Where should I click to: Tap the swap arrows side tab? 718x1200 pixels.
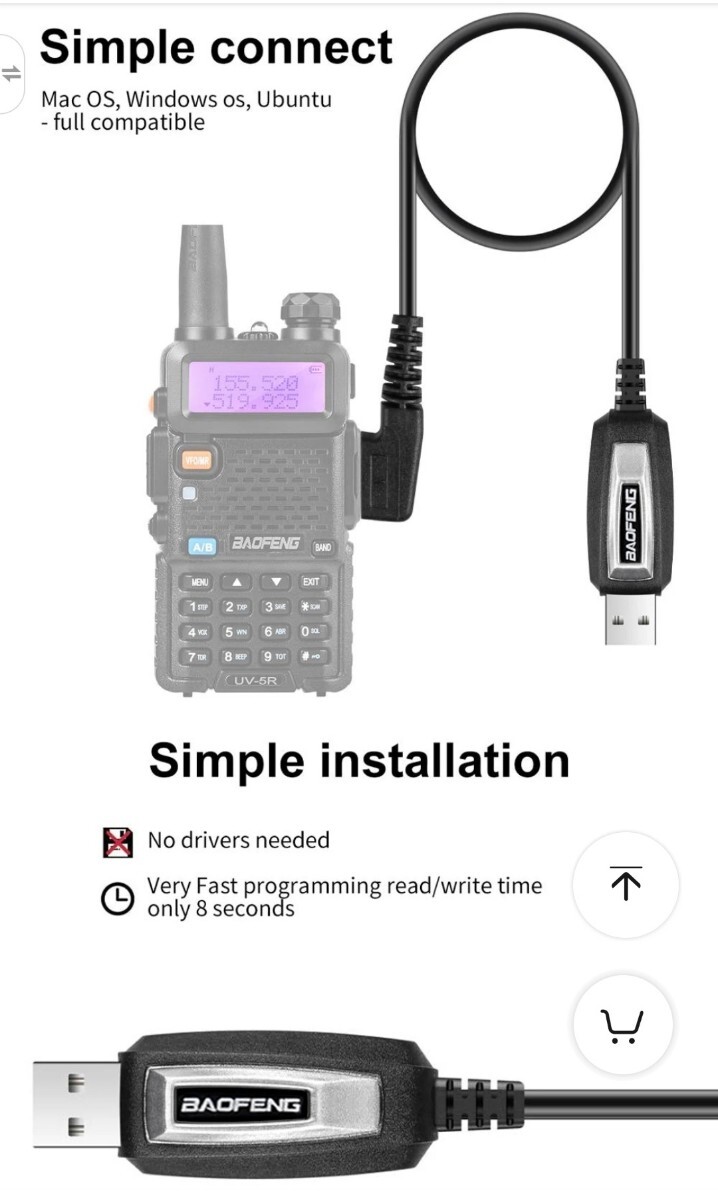pos(10,73)
